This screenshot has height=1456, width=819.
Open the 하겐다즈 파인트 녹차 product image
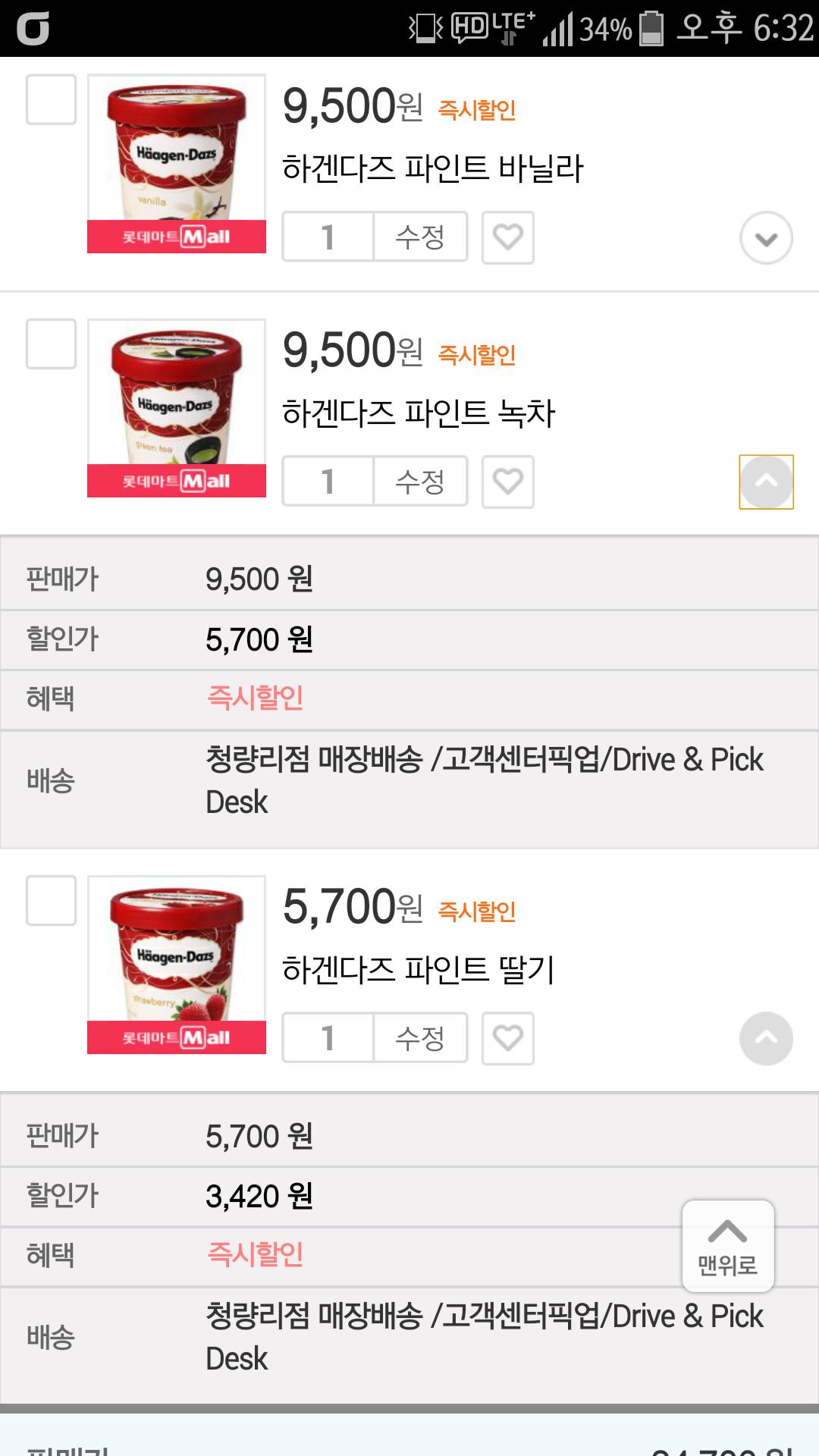point(176,408)
